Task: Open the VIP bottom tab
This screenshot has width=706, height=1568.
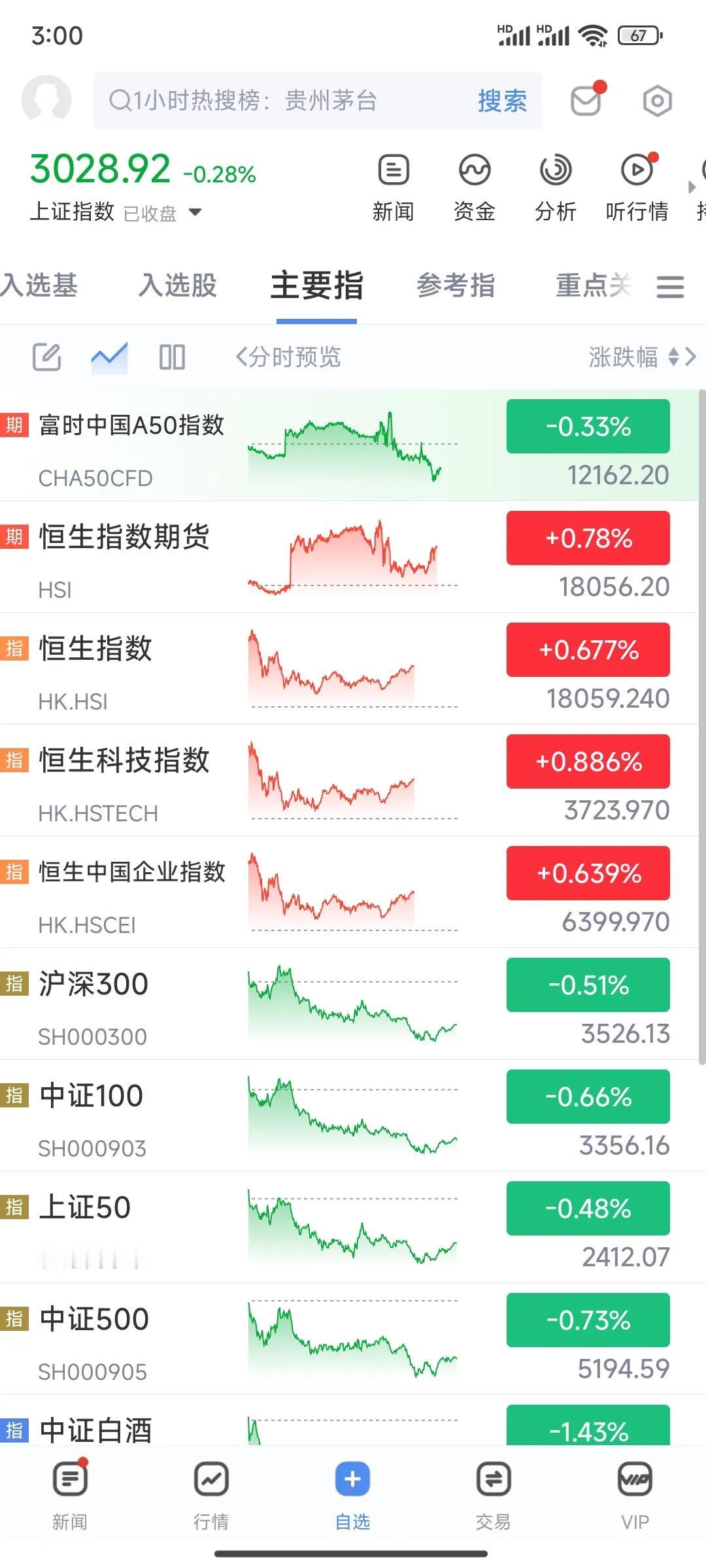Action: (x=635, y=1495)
